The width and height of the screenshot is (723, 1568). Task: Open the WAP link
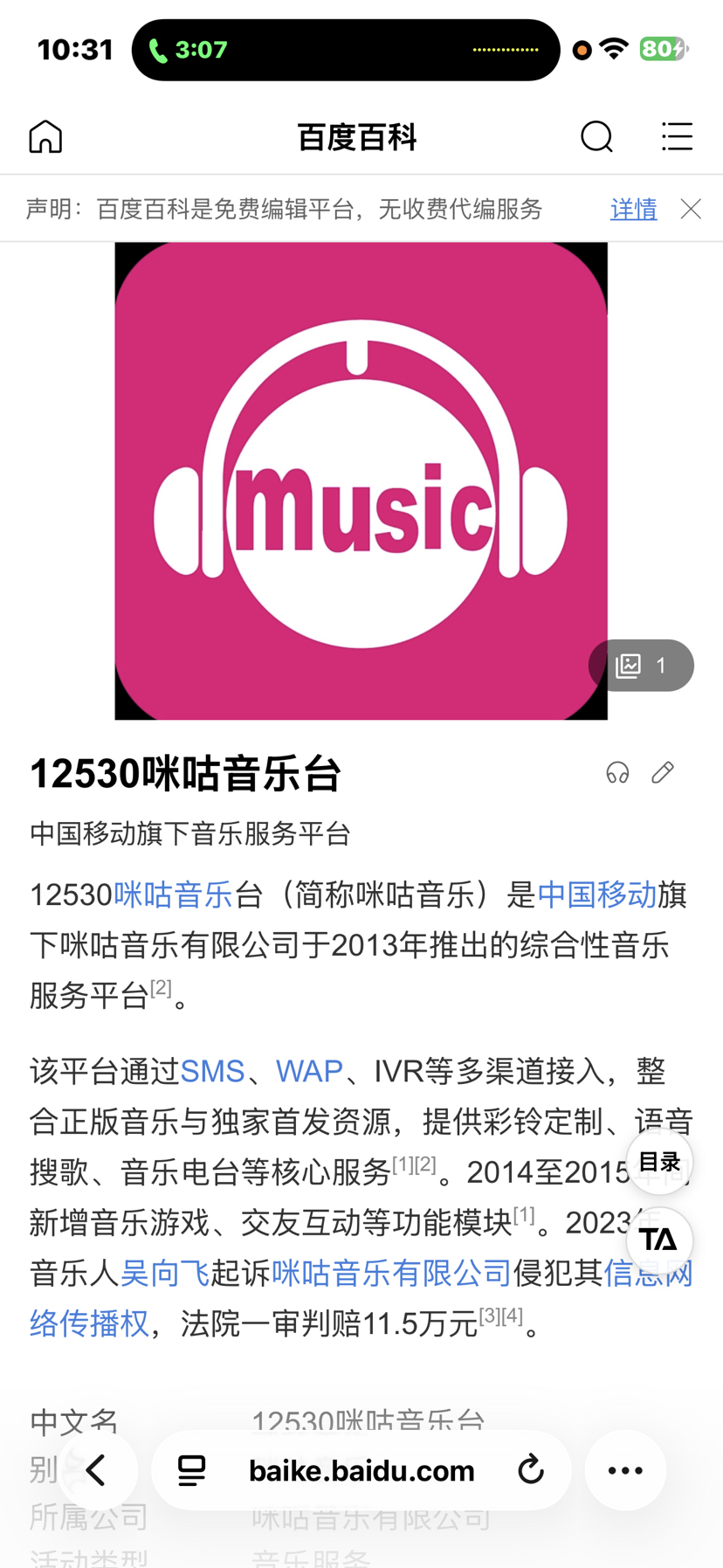309,1071
